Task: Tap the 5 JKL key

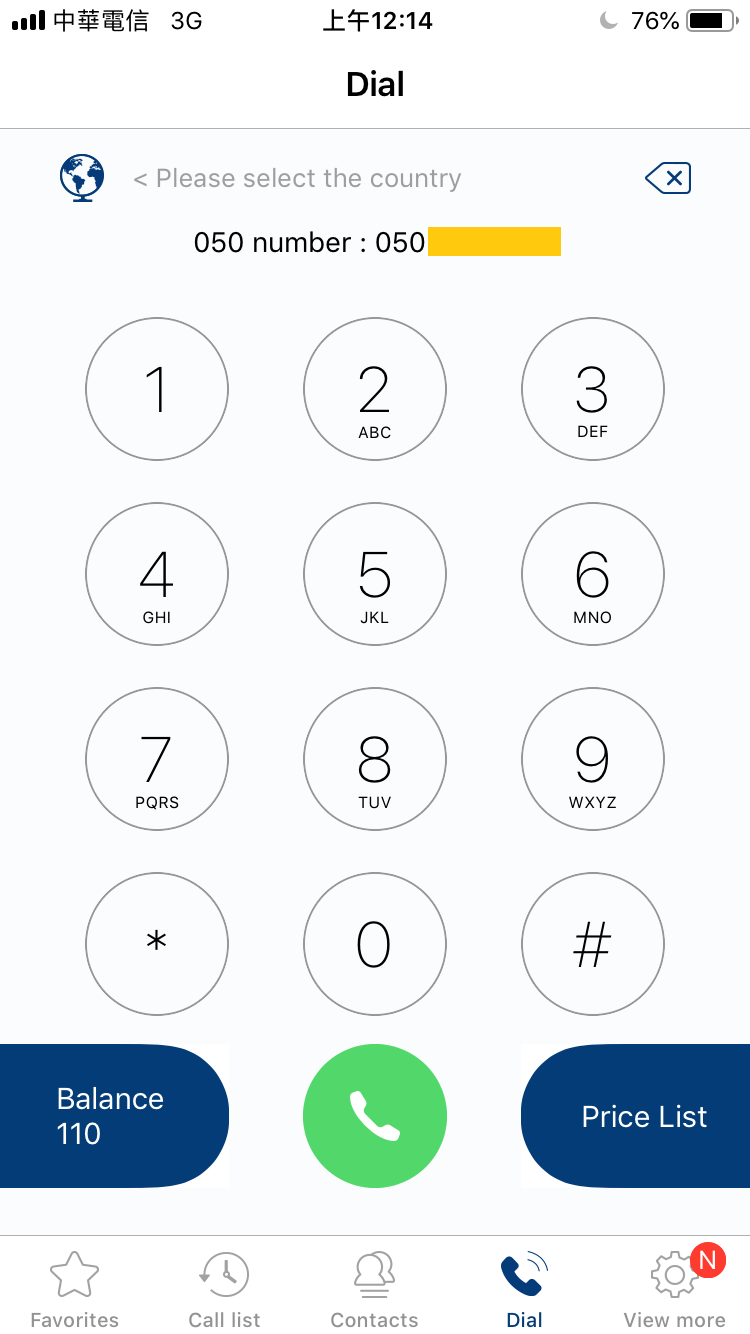Action: pyautogui.click(x=375, y=574)
